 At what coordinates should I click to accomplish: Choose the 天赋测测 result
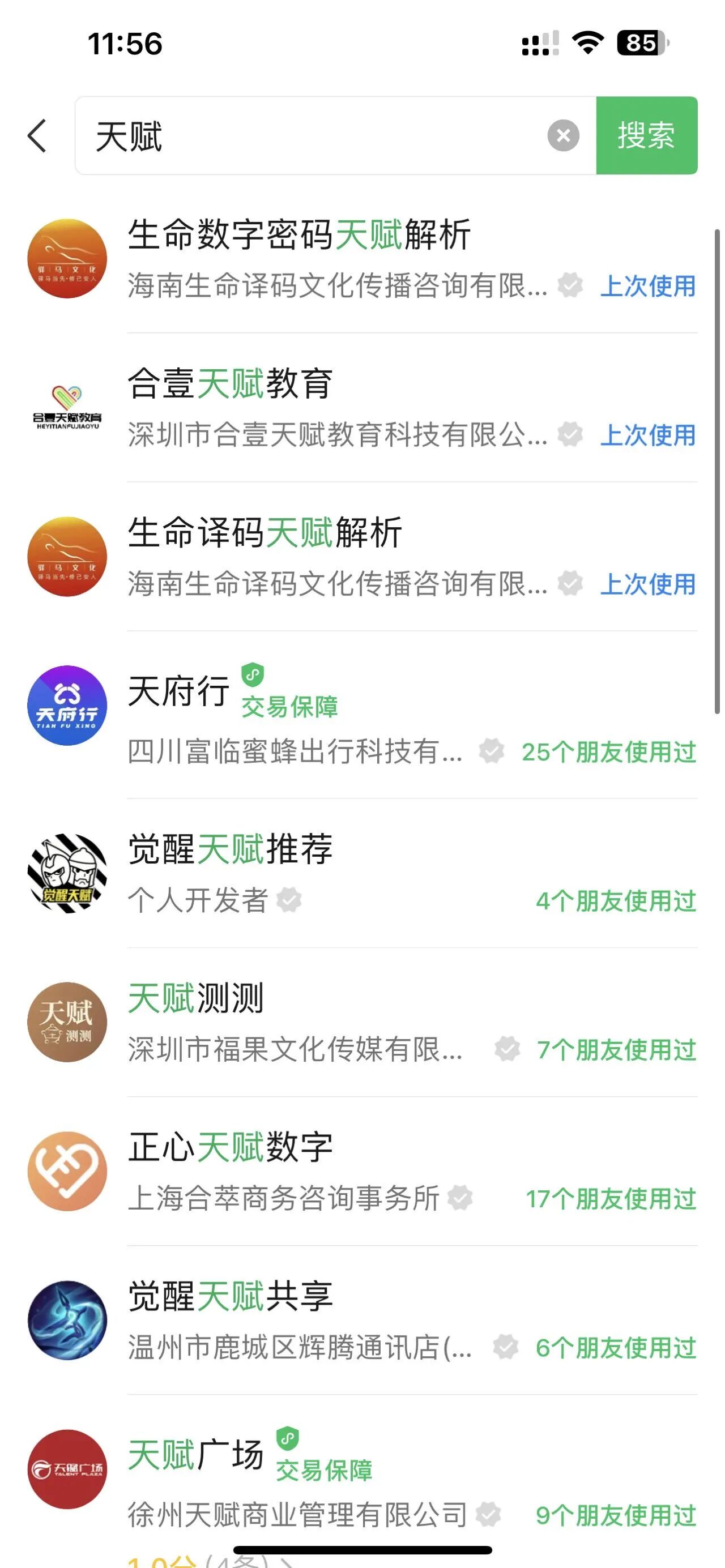pos(195,998)
